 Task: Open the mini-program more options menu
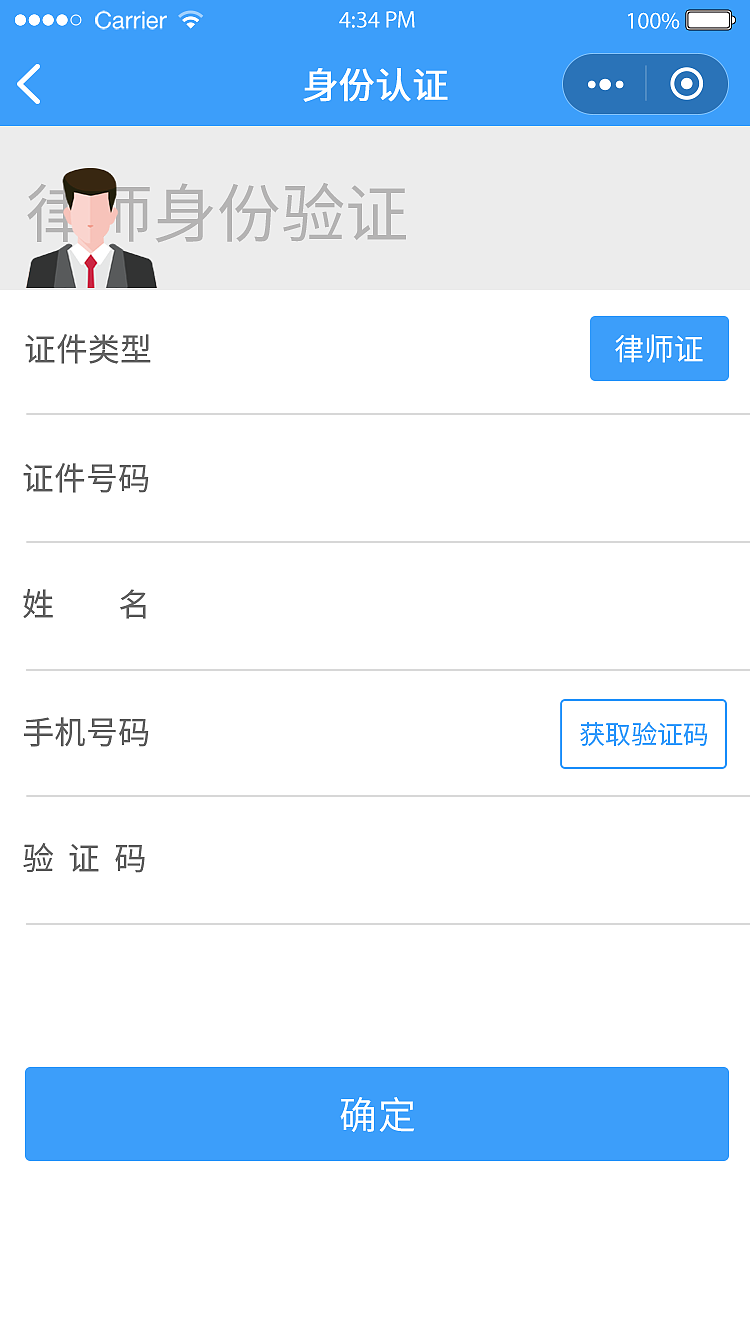tap(607, 84)
